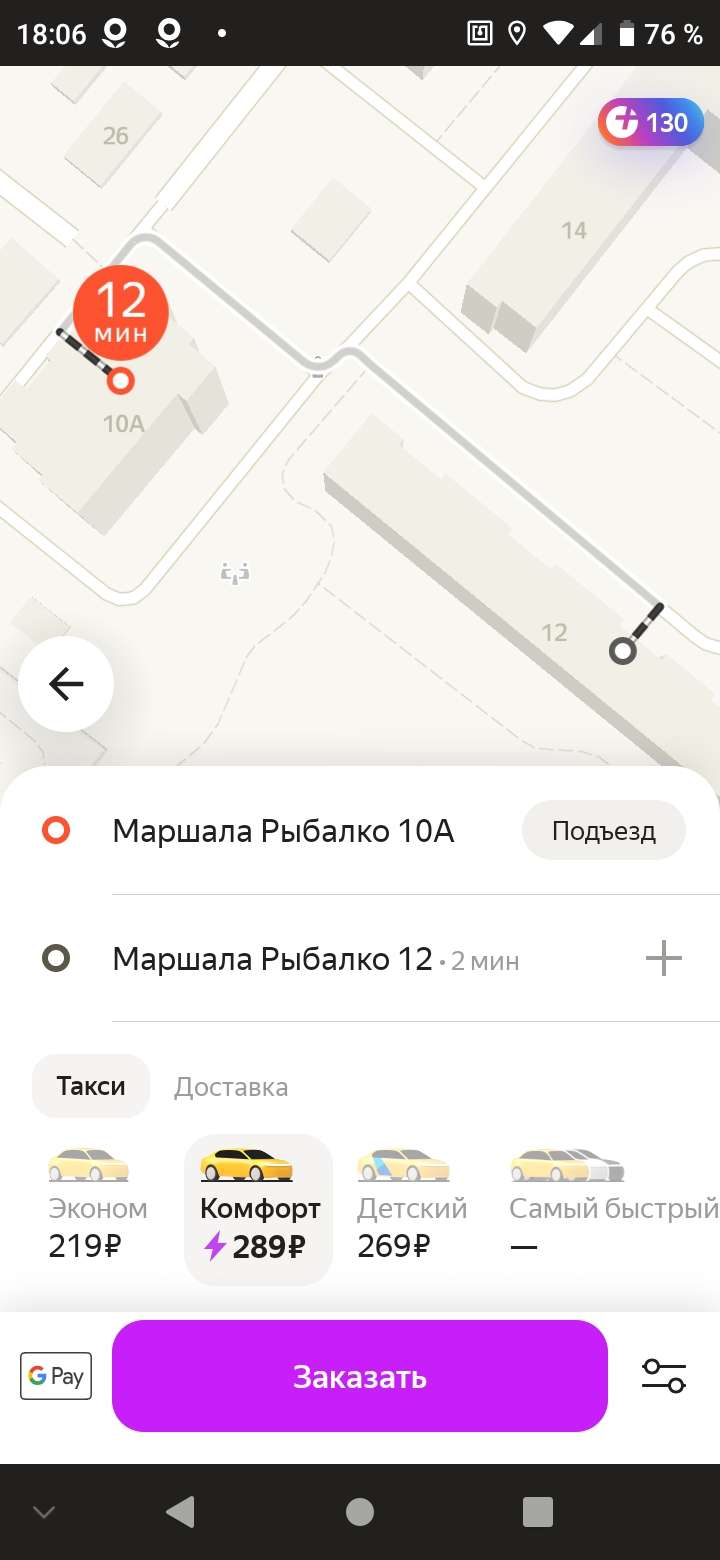Pick the Детский tariff for 269₽
720x1560 pixels.
click(411, 1207)
